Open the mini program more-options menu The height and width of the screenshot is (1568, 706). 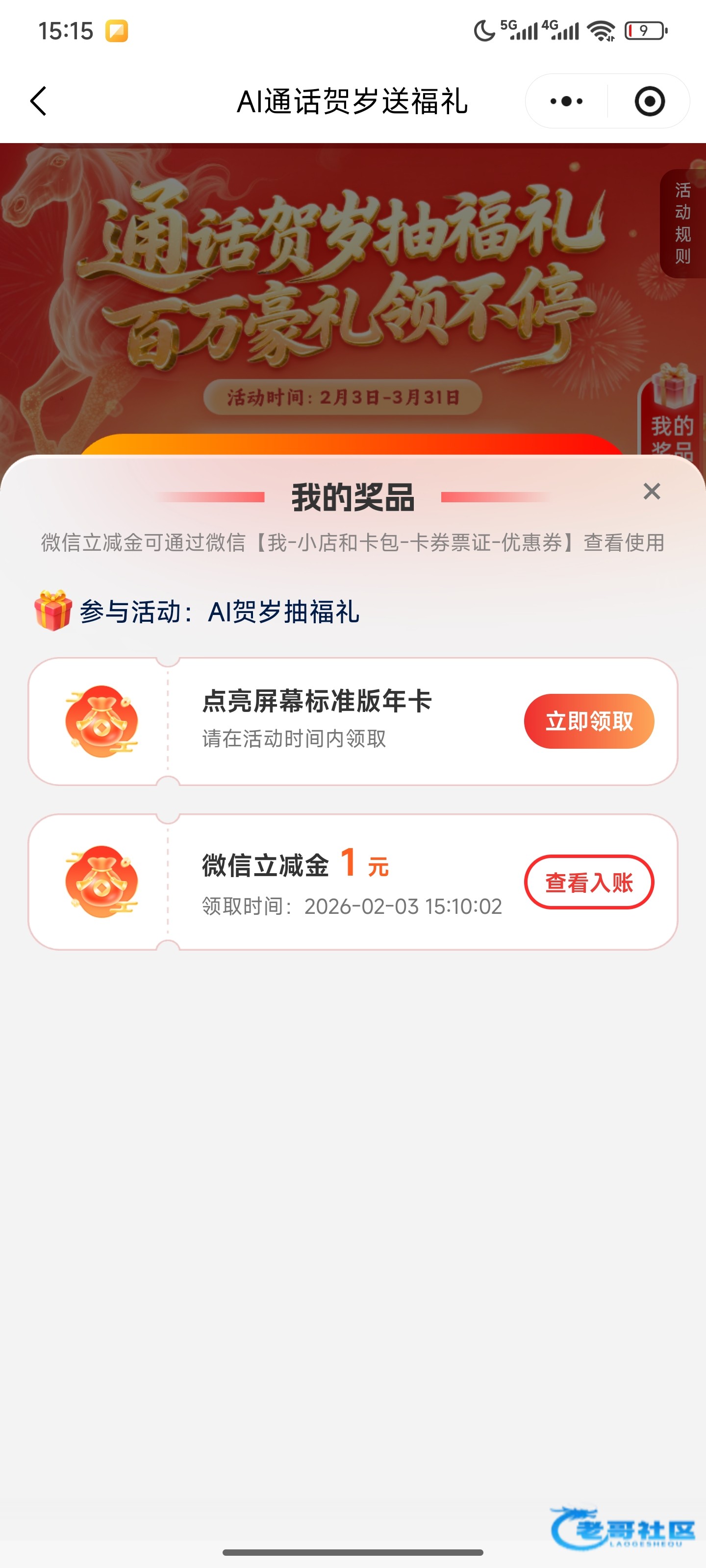pos(566,101)
